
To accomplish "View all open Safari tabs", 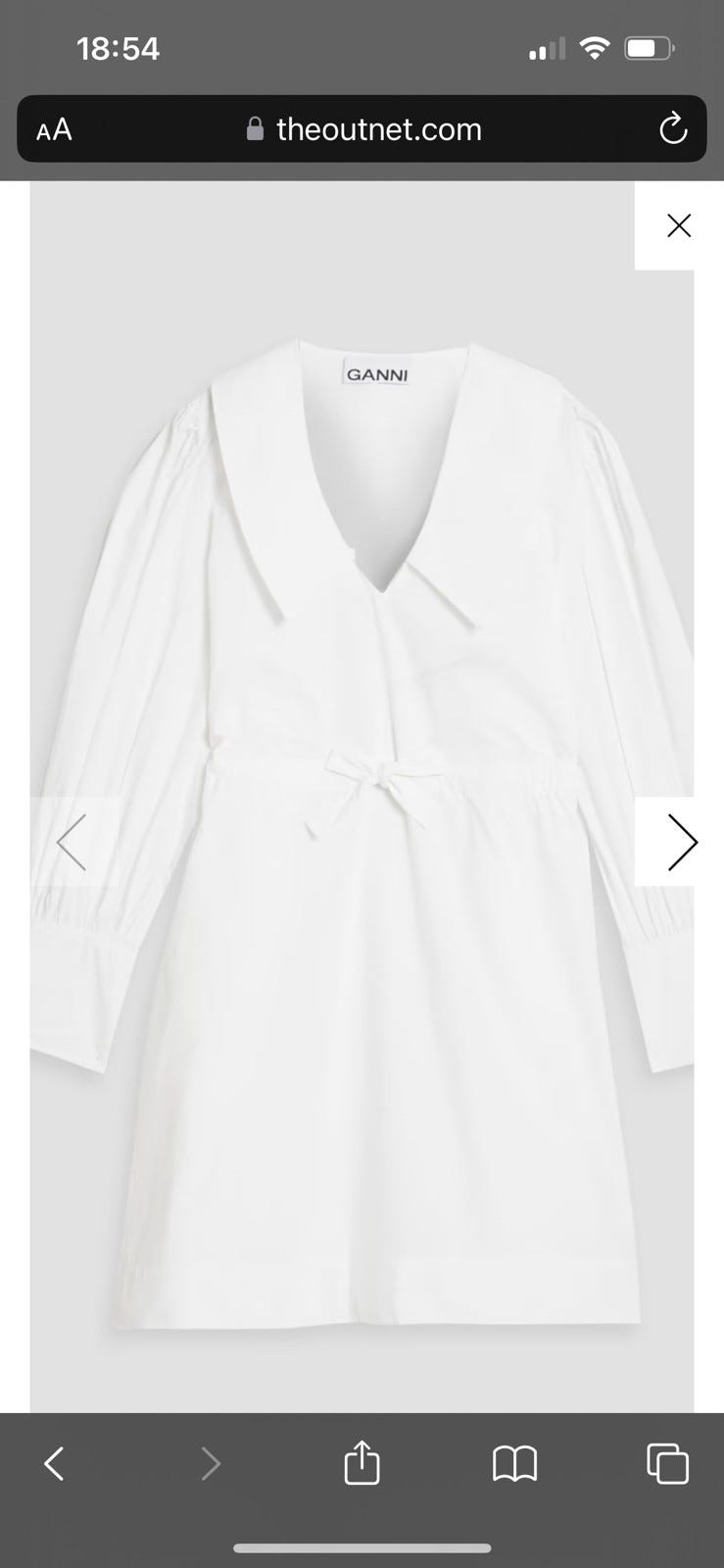I will (667, 1464).
